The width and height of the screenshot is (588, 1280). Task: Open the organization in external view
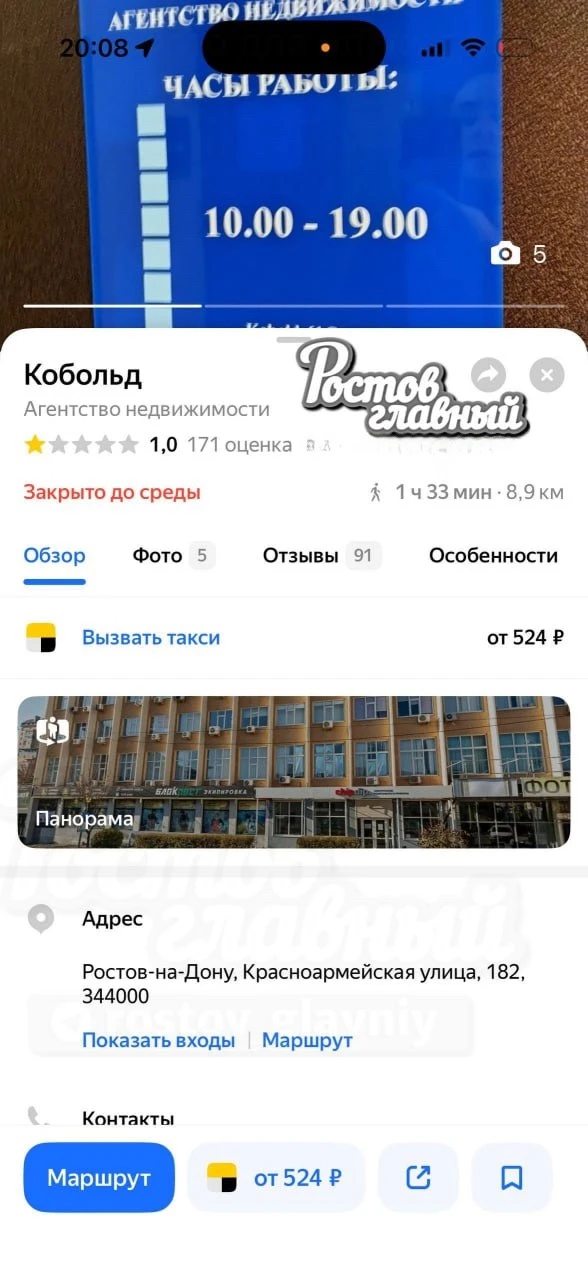click(418, 1177)
